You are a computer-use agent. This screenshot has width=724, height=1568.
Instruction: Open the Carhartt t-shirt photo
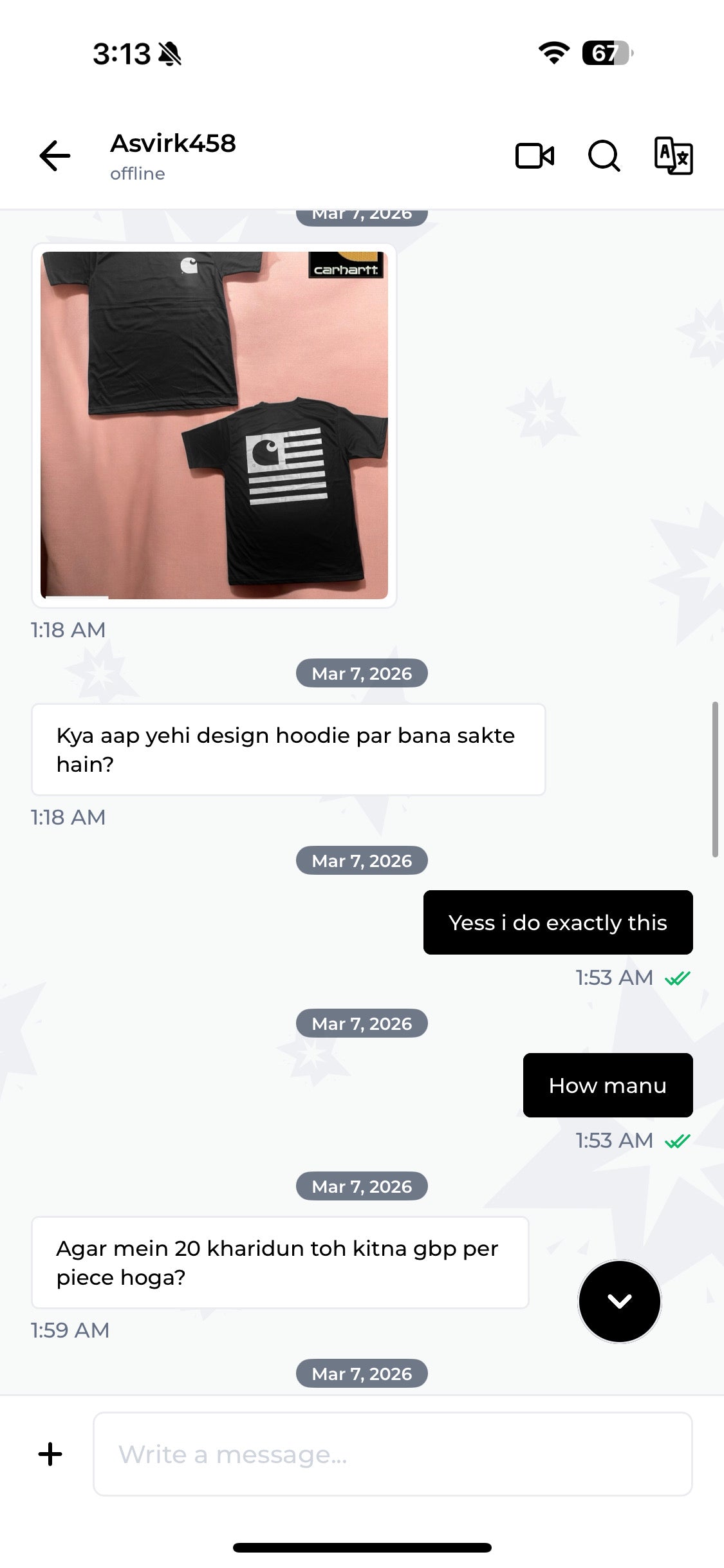(214, 425)
